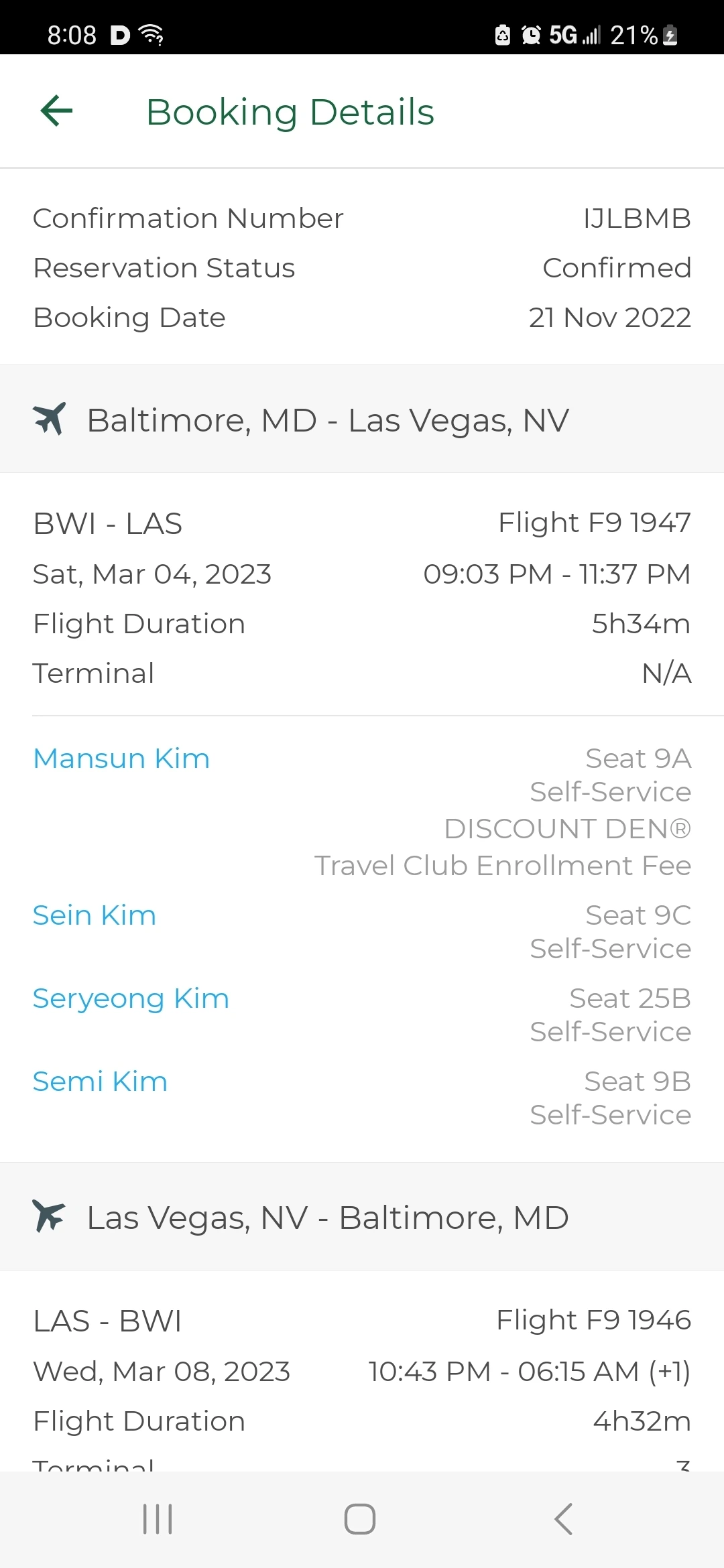
Task: Open passenger Semi Kim
Action: pyautogui.click(x=100, y=1082)
